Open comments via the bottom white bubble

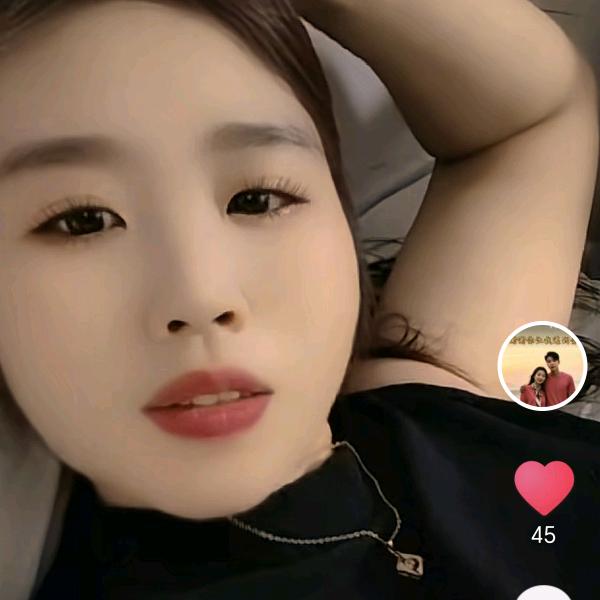pos(544,593)
